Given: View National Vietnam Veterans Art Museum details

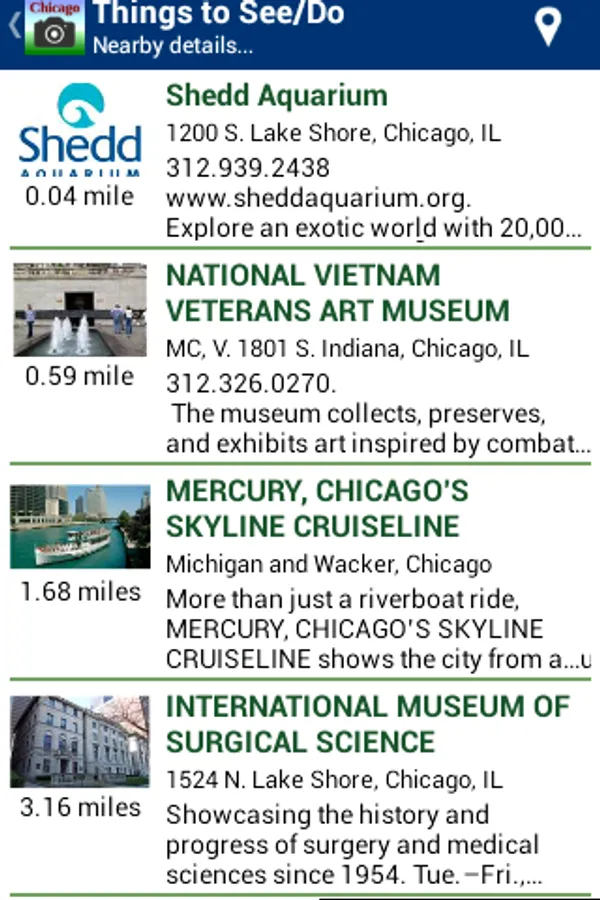Looking at the screenshot, I should [300, 356].
